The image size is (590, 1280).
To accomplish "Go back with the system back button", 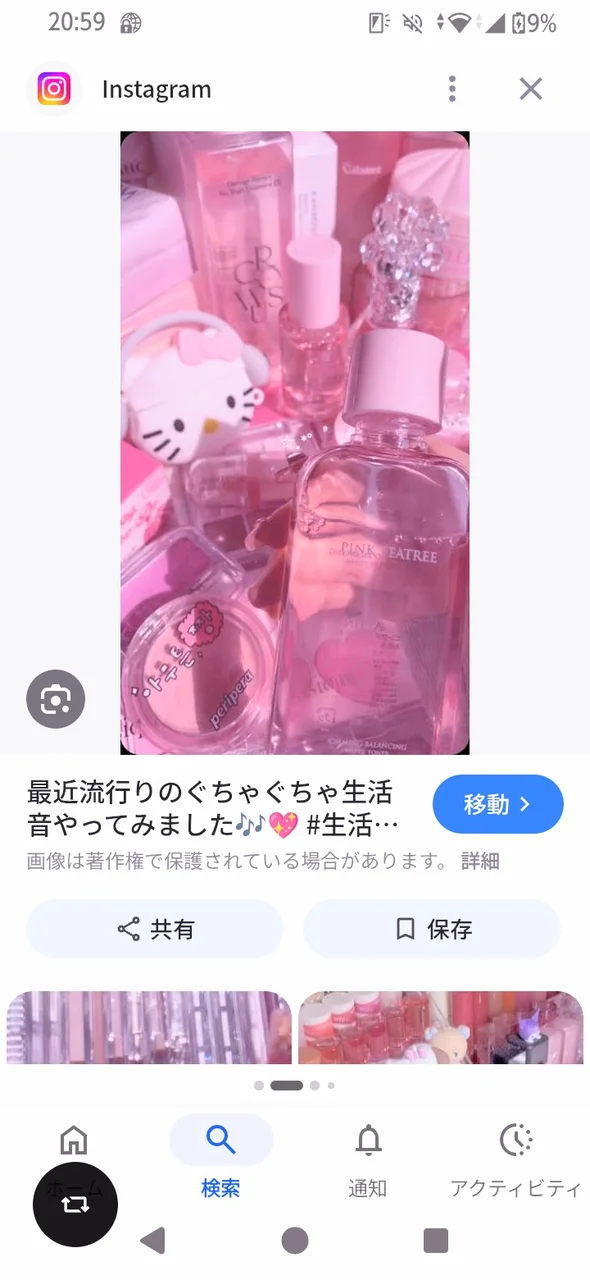I will (x=153, y=1241).
